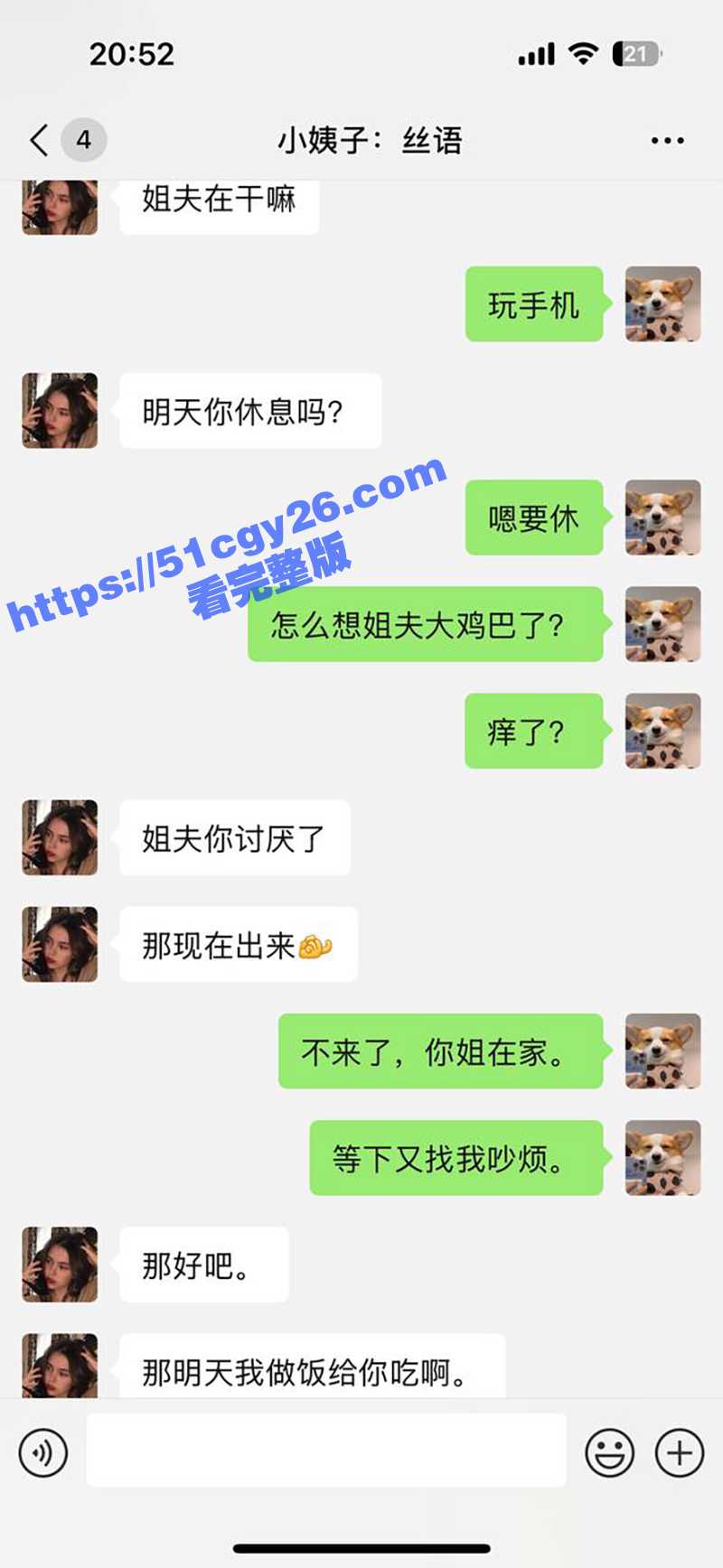
Task: Focus the message text field
Action: (326, 1451)
